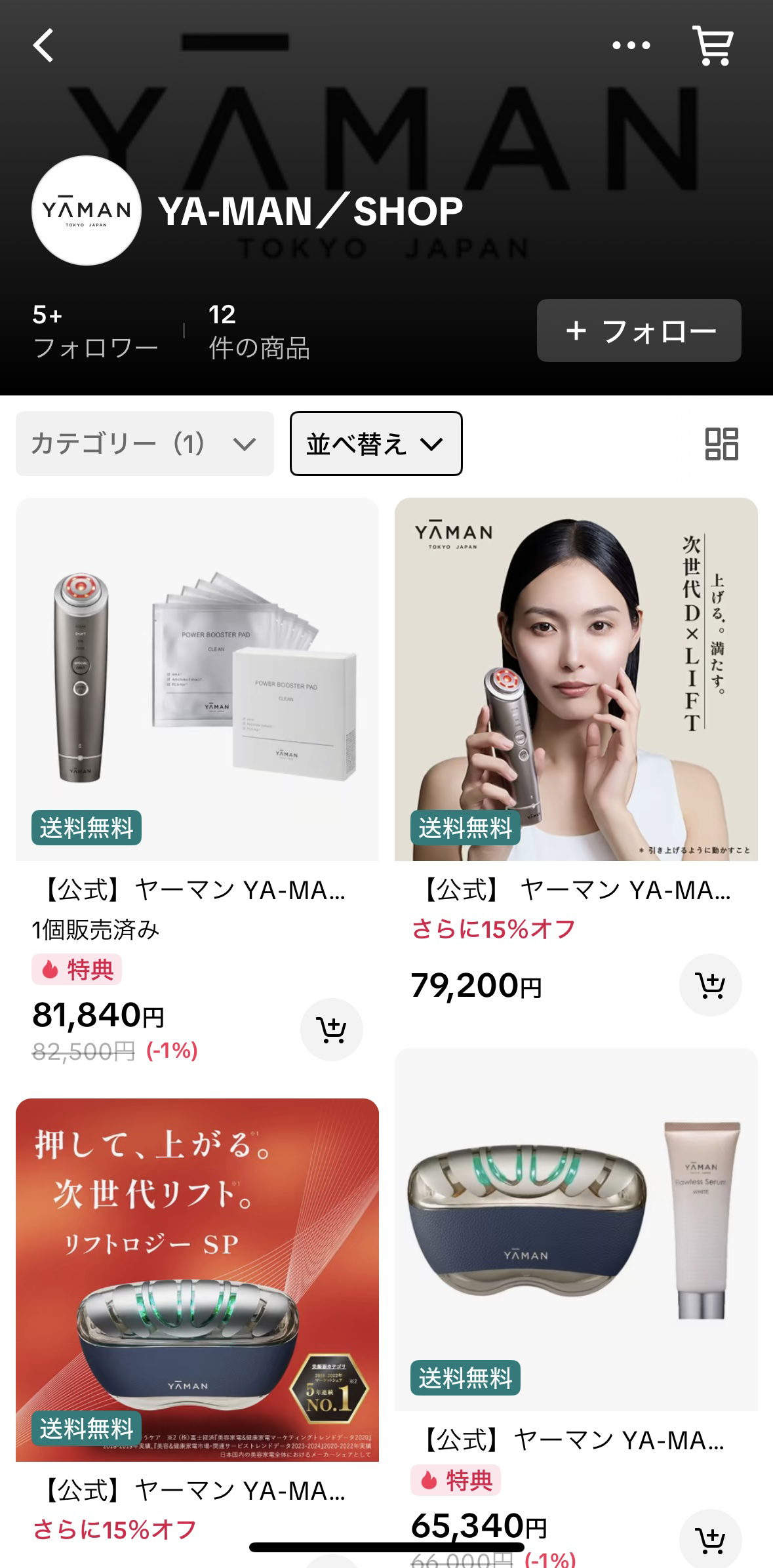Image resolution: width=773 pixels, height=1568 pixels.
Task: Add the 79,200円 product to cart
Action: [710, 985]
